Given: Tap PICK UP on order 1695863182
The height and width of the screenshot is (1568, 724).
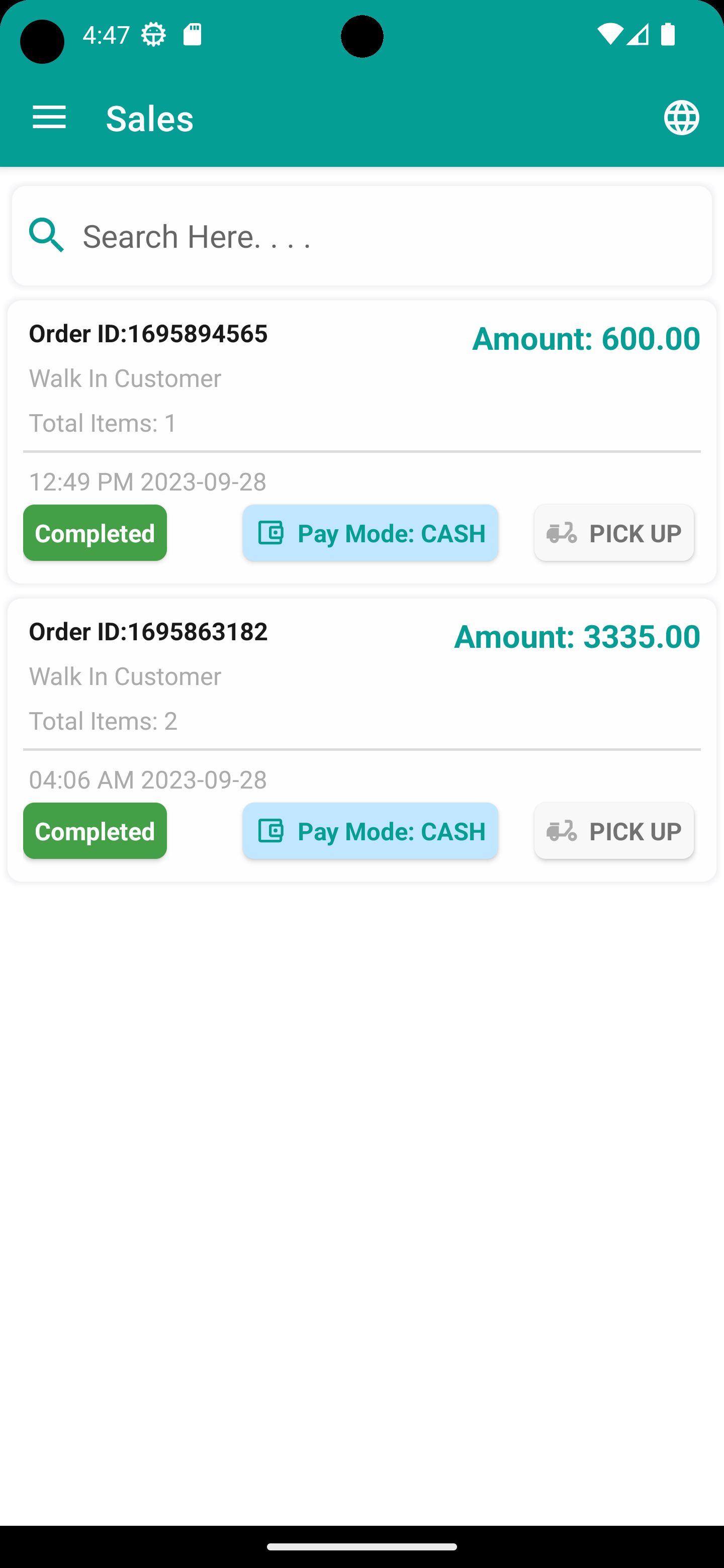Looking at the screenshot, I should click(614, 831).
